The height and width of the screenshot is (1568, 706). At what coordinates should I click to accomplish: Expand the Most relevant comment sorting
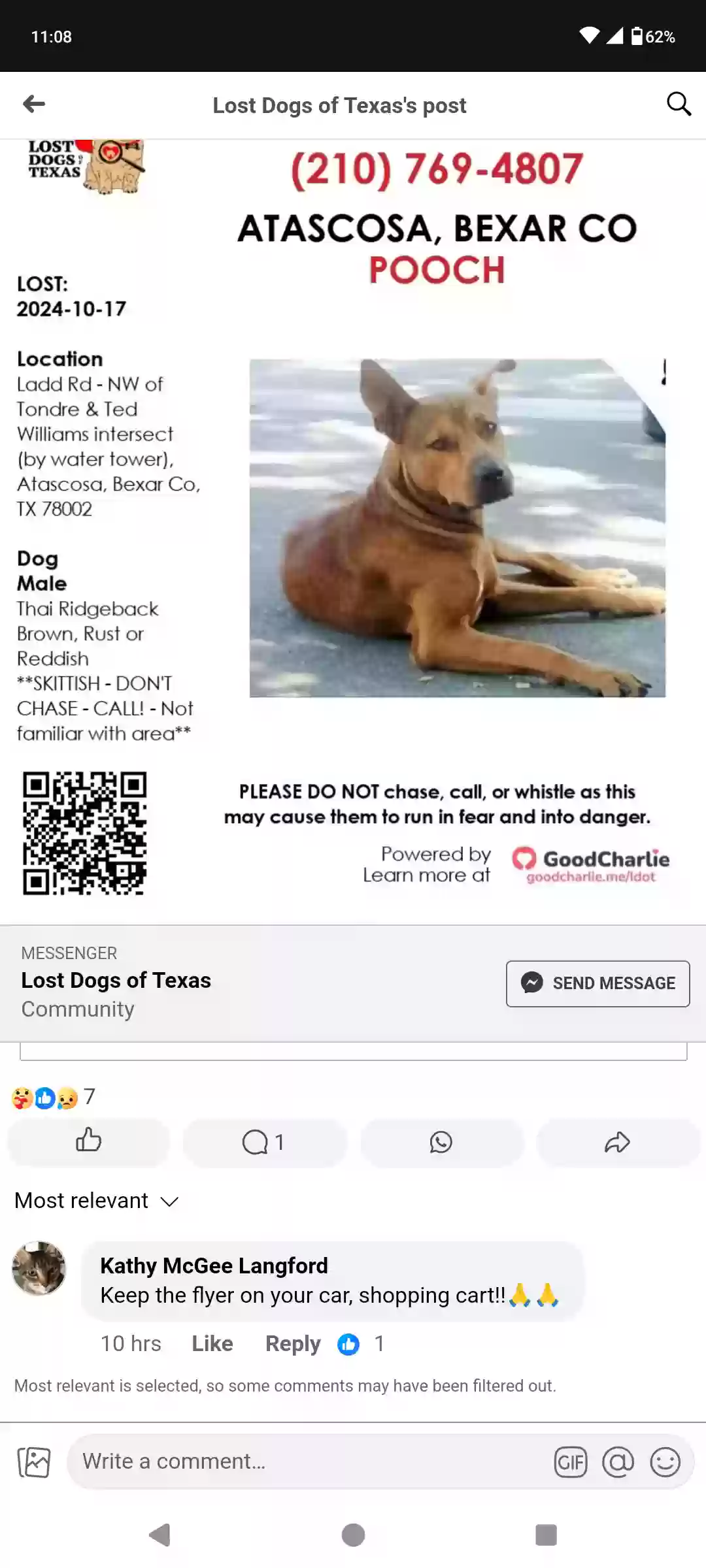point(97,1201)
